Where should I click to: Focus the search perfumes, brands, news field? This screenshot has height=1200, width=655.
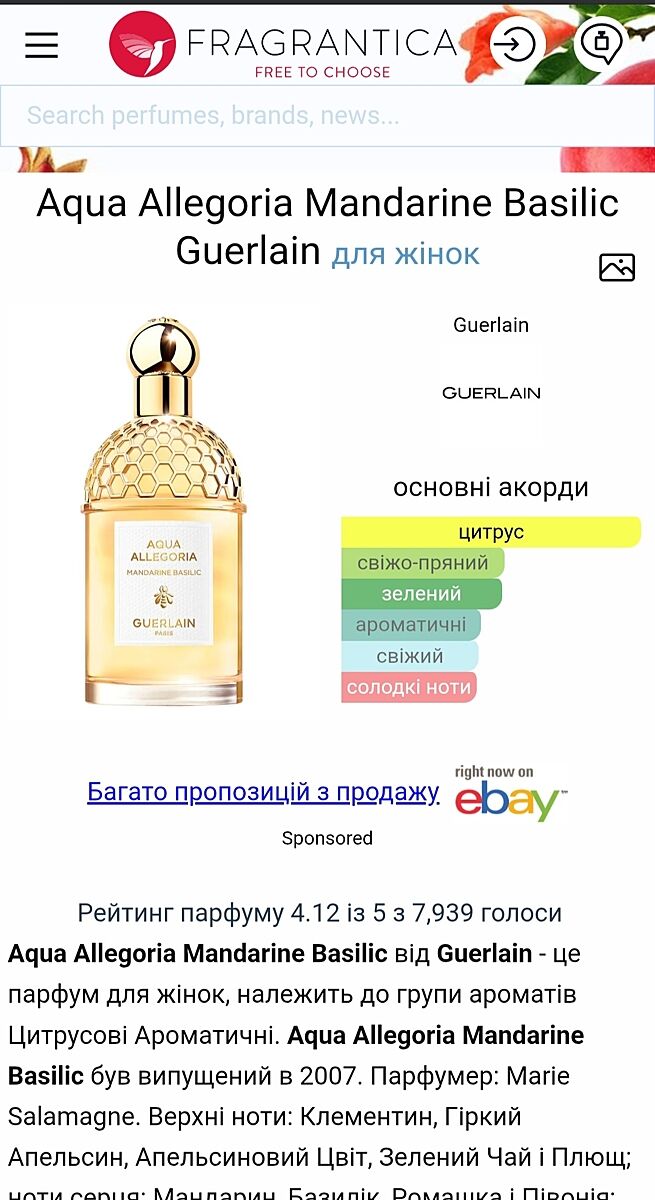point(327,116)
